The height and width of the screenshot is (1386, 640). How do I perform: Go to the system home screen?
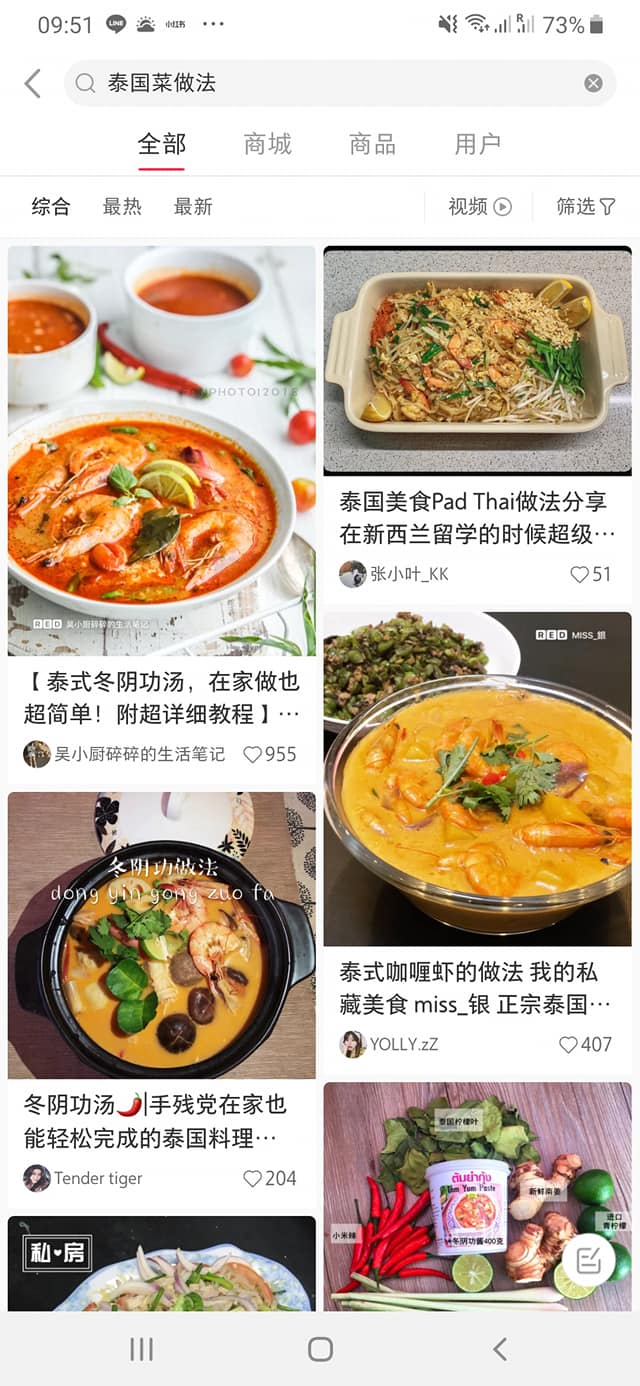tap(320, 1349)
